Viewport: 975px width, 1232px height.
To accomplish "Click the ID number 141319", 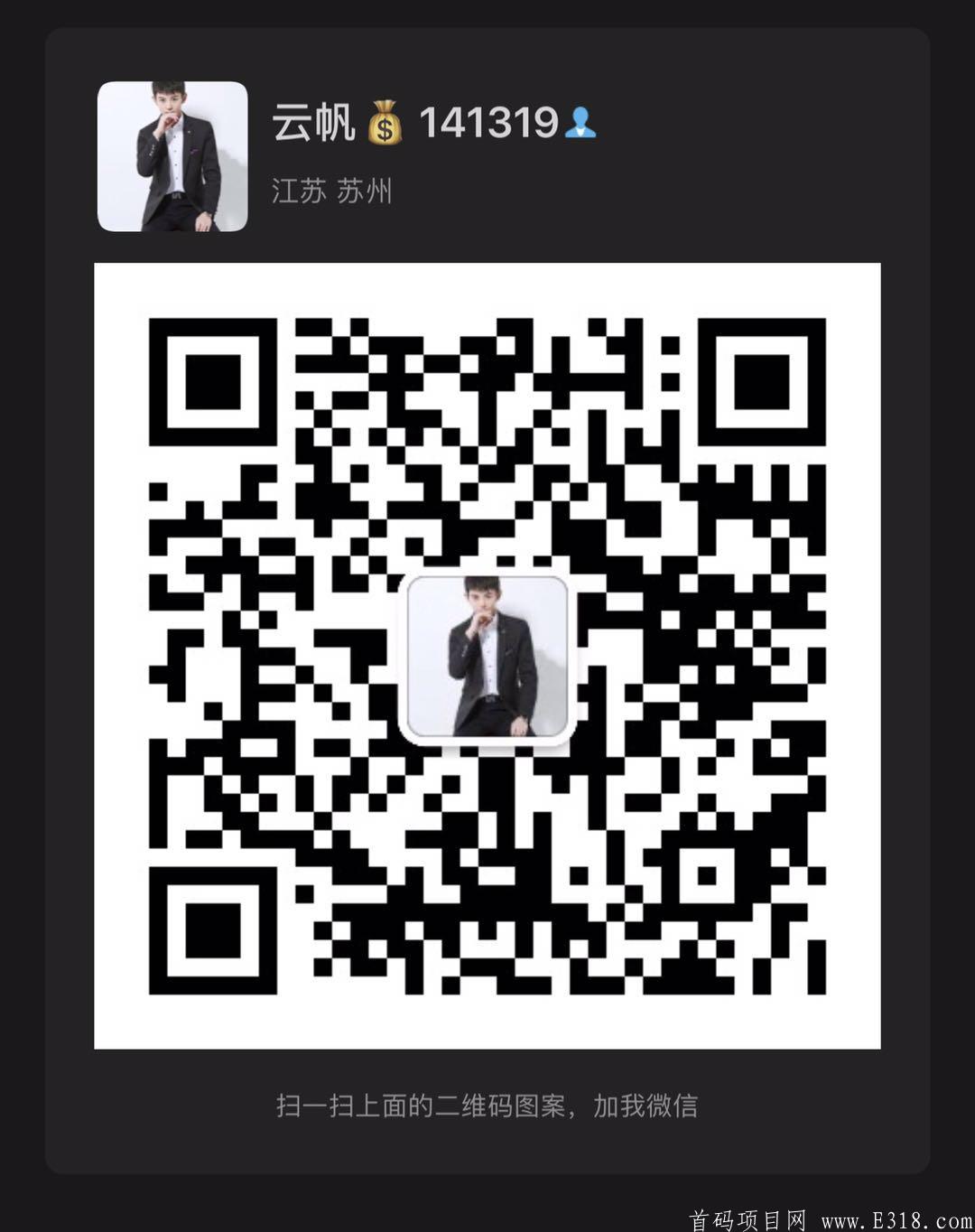I will [x=492, y=125].
